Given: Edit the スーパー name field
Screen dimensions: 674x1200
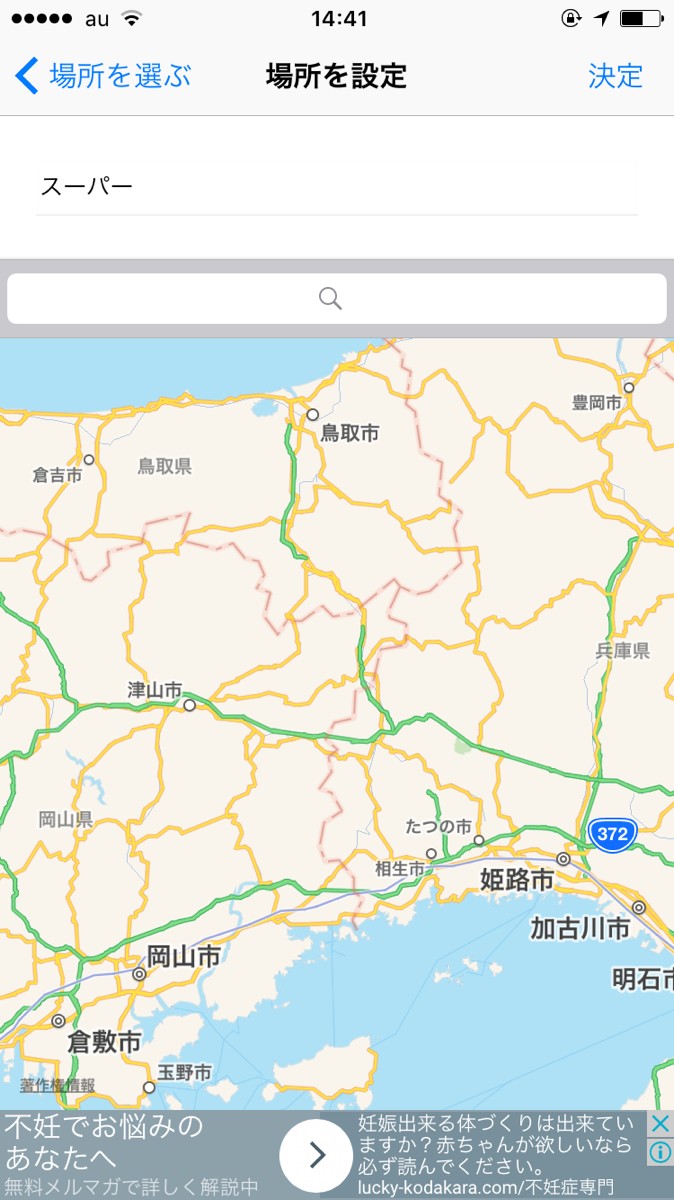Looking at the screenshot, I should (336, 187).
